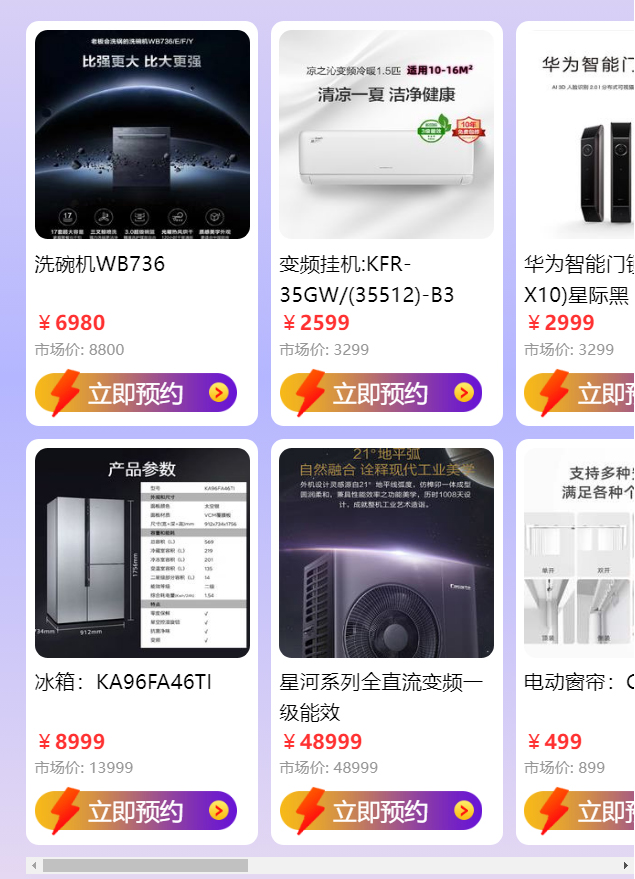Tap 立即预约 for the ¥48999 星河系列
The width and height of the screenshot is (635, 879).
pos(381,811)
